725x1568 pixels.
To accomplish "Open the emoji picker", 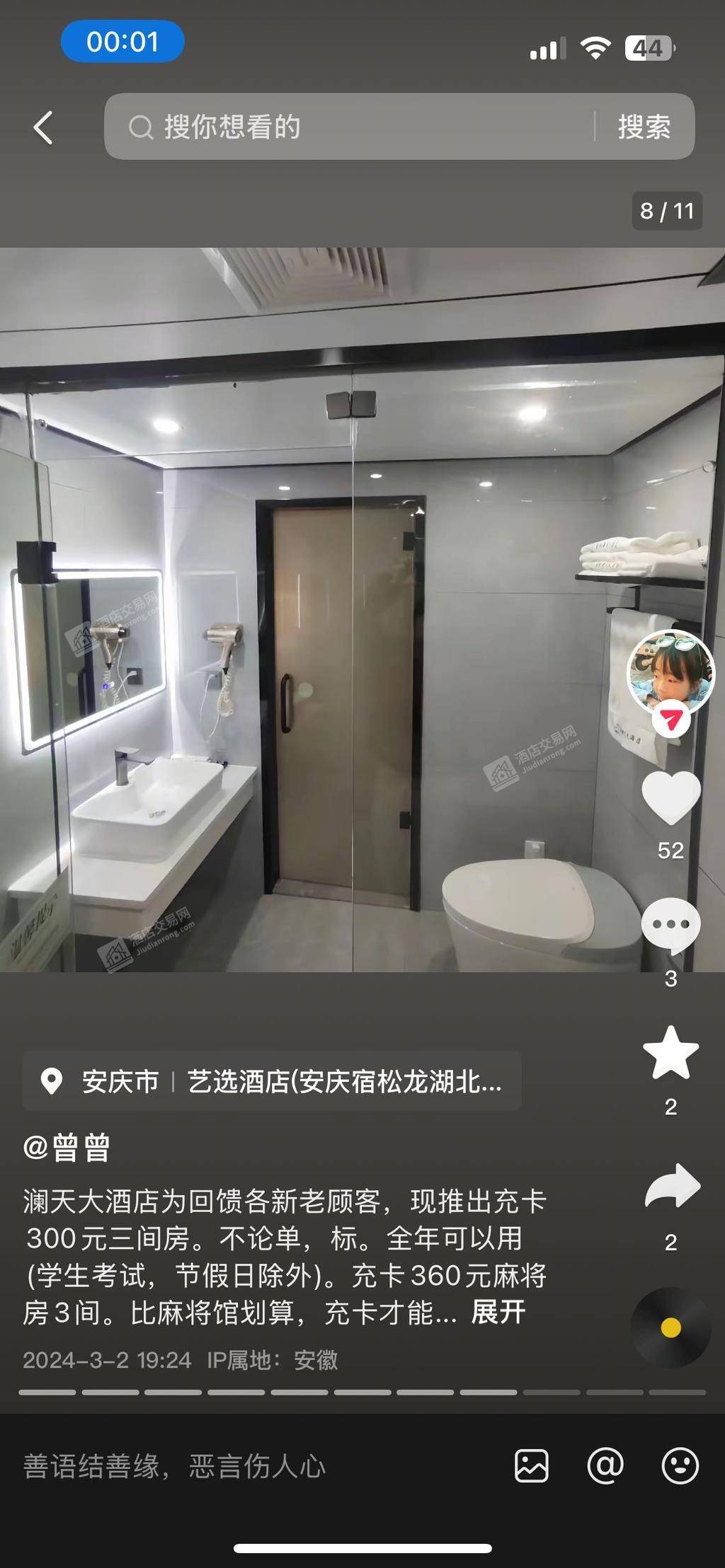I will (680, 1465).
